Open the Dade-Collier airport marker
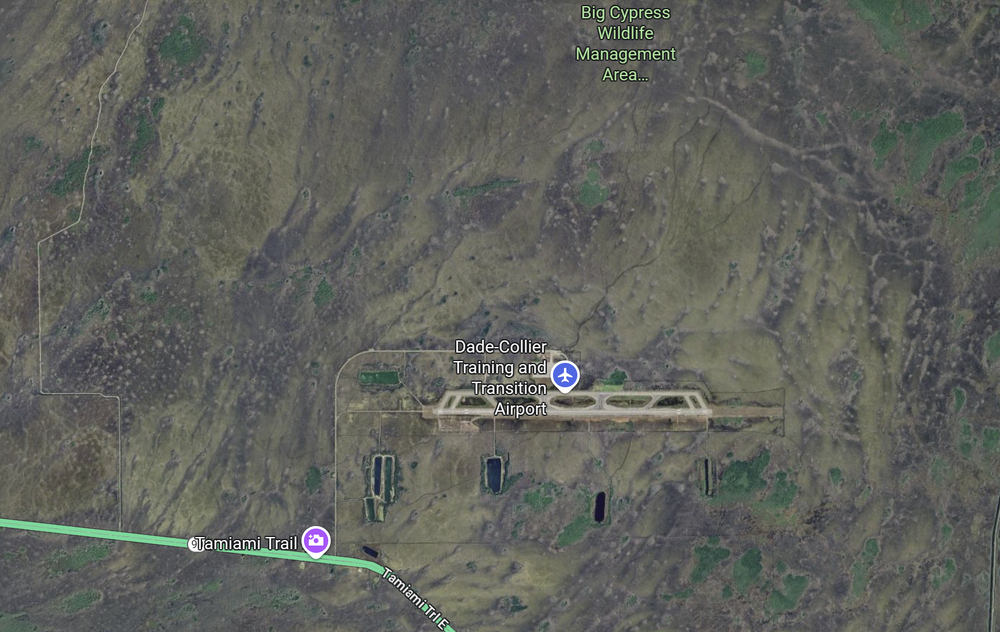This screenshot has width=1000, height=632. (565, 376)
